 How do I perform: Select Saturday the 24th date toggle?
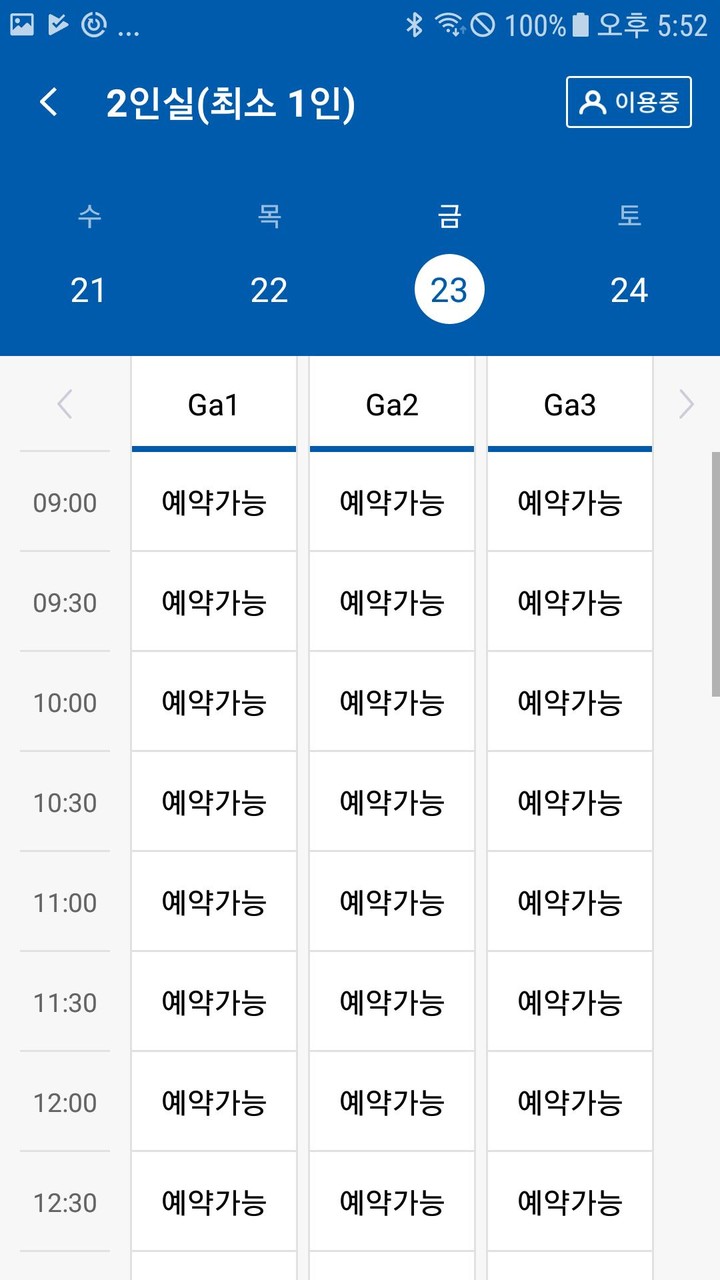pos(630,288)
